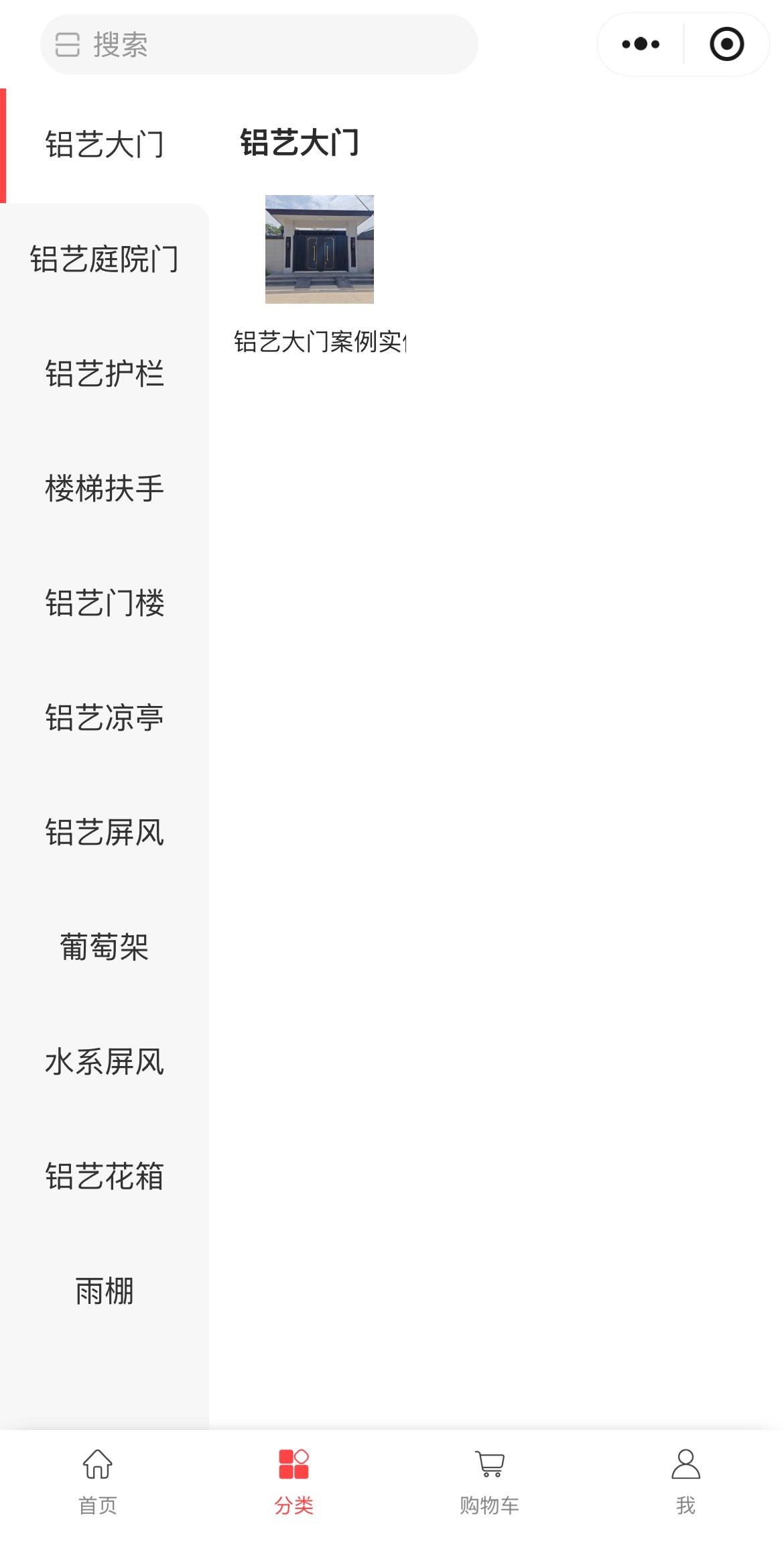The width and height of the screenshot is (784, 1544).
Task: Select the 雨棚 category
Action: (x=105, y=1291)
